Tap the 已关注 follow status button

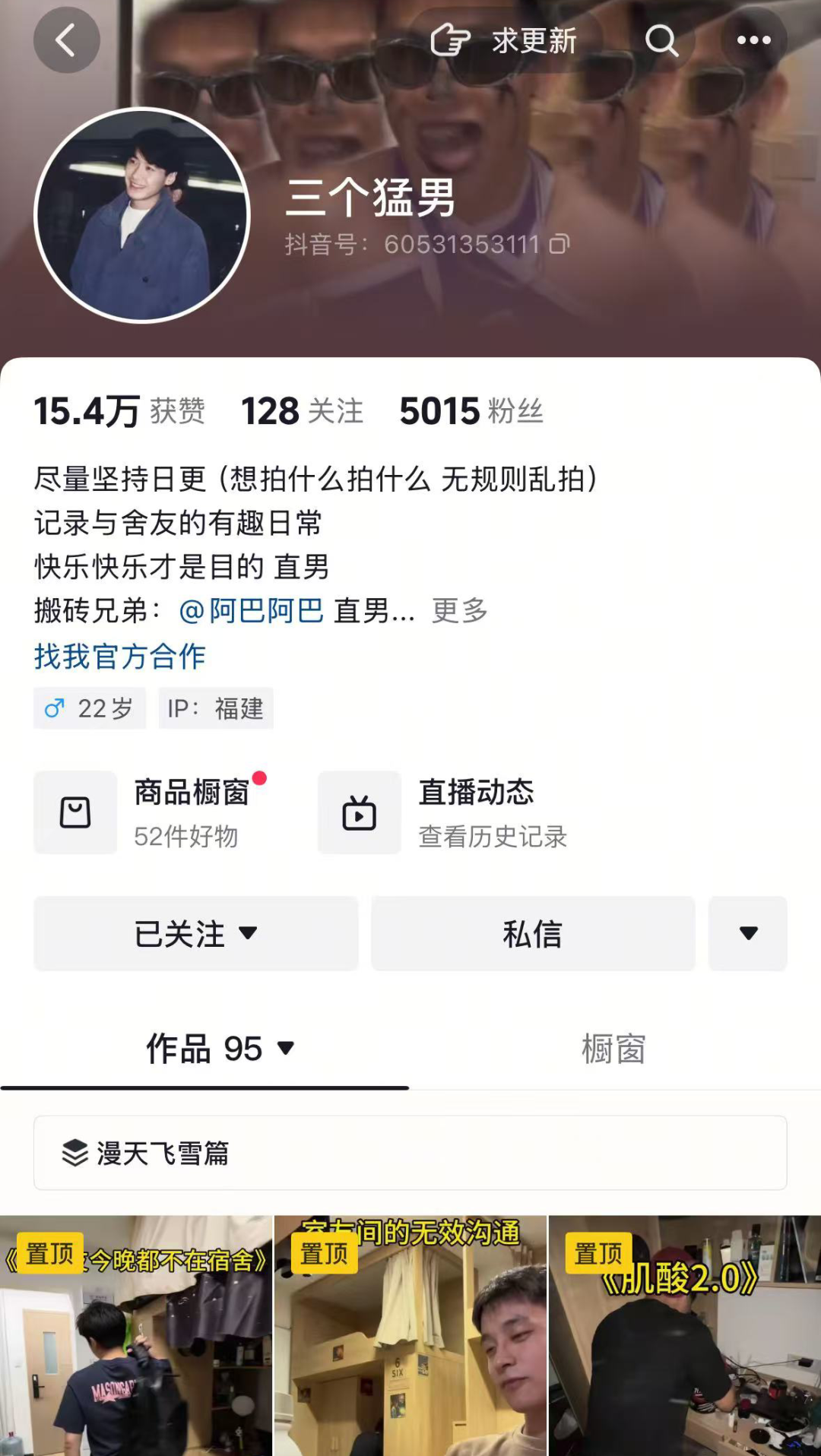click(x=195, y=933)
